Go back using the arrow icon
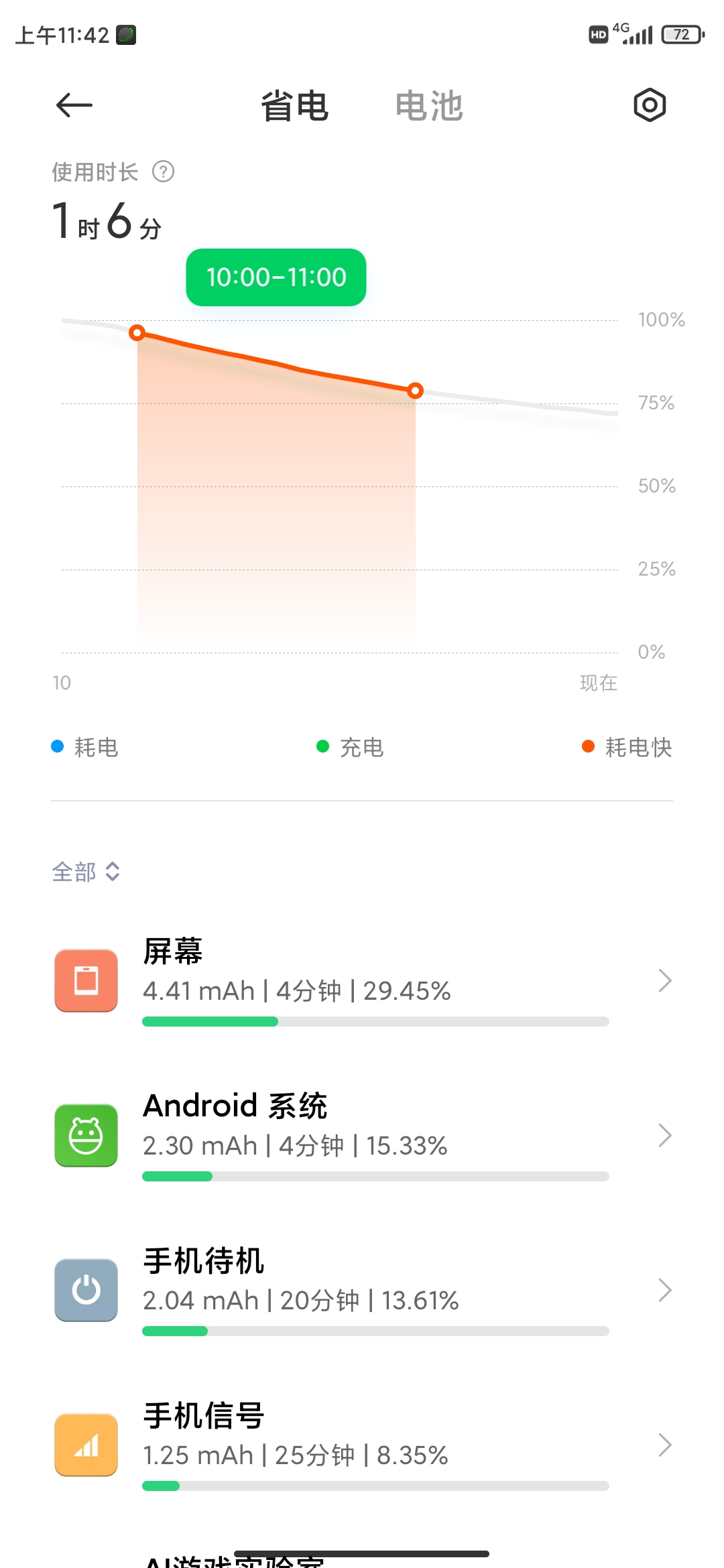The height and width of the screenshot is (1568, 724). click(x=74, y=105)
